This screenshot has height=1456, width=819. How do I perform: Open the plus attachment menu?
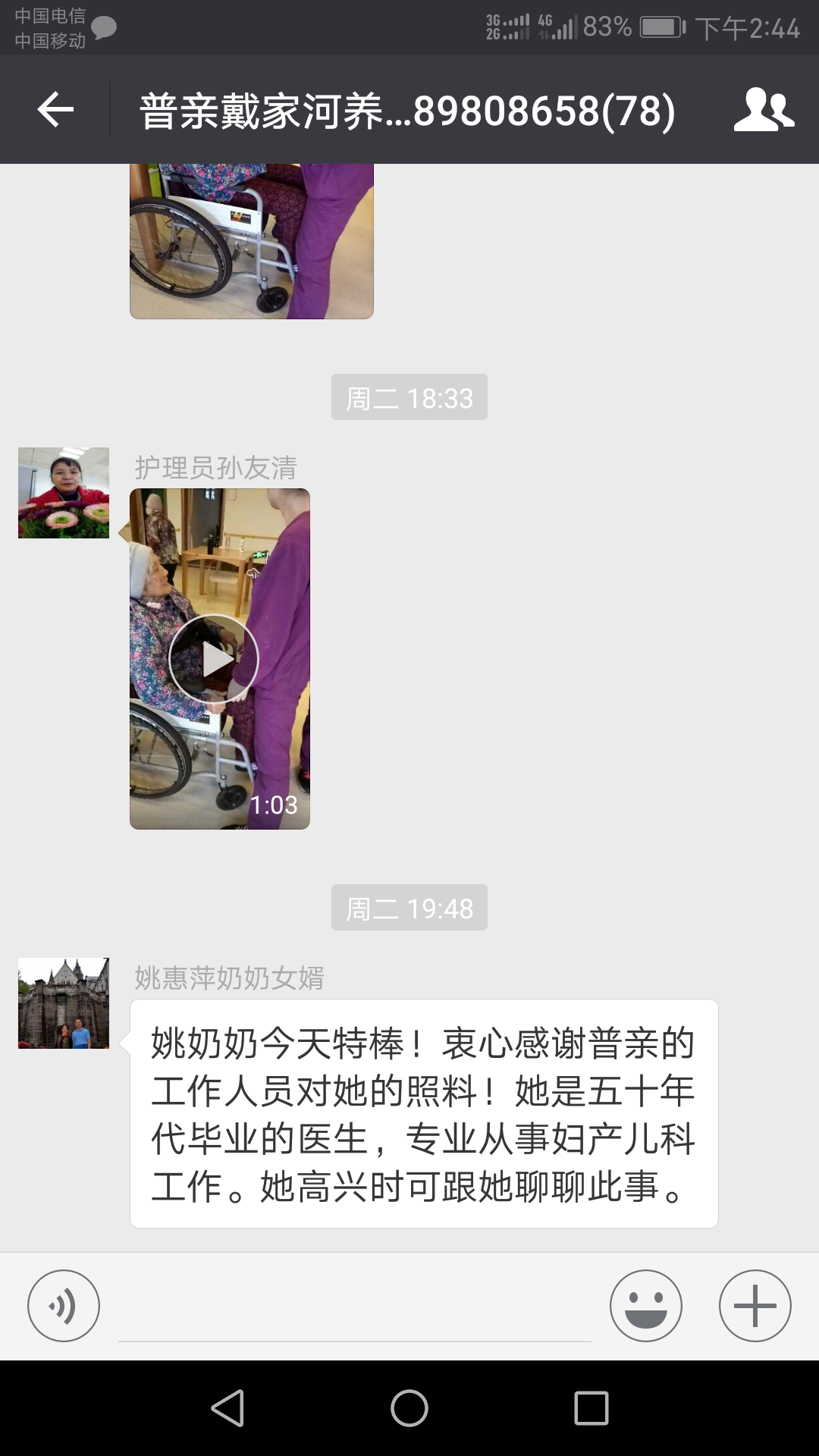[x=755, y=1306]
